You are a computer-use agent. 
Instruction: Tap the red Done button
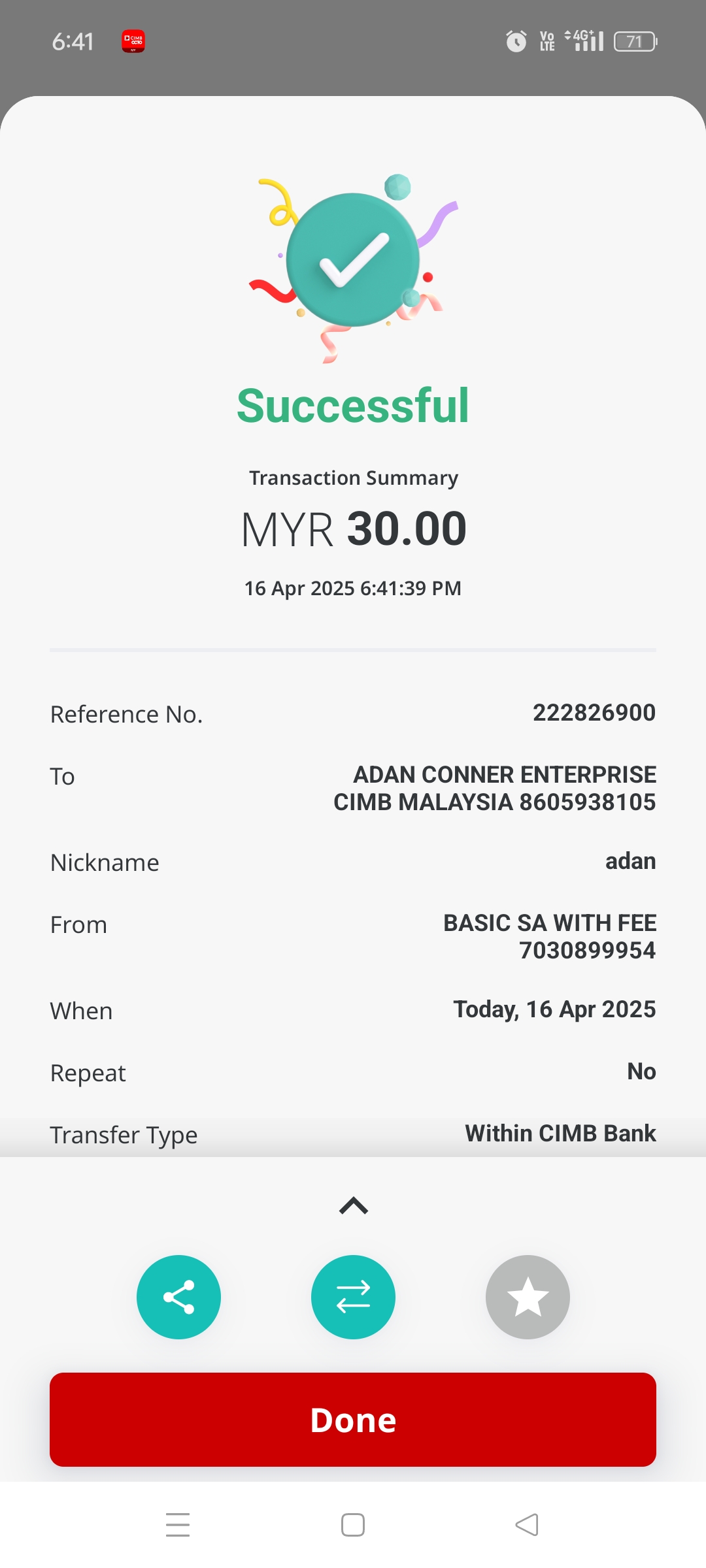353,1419
